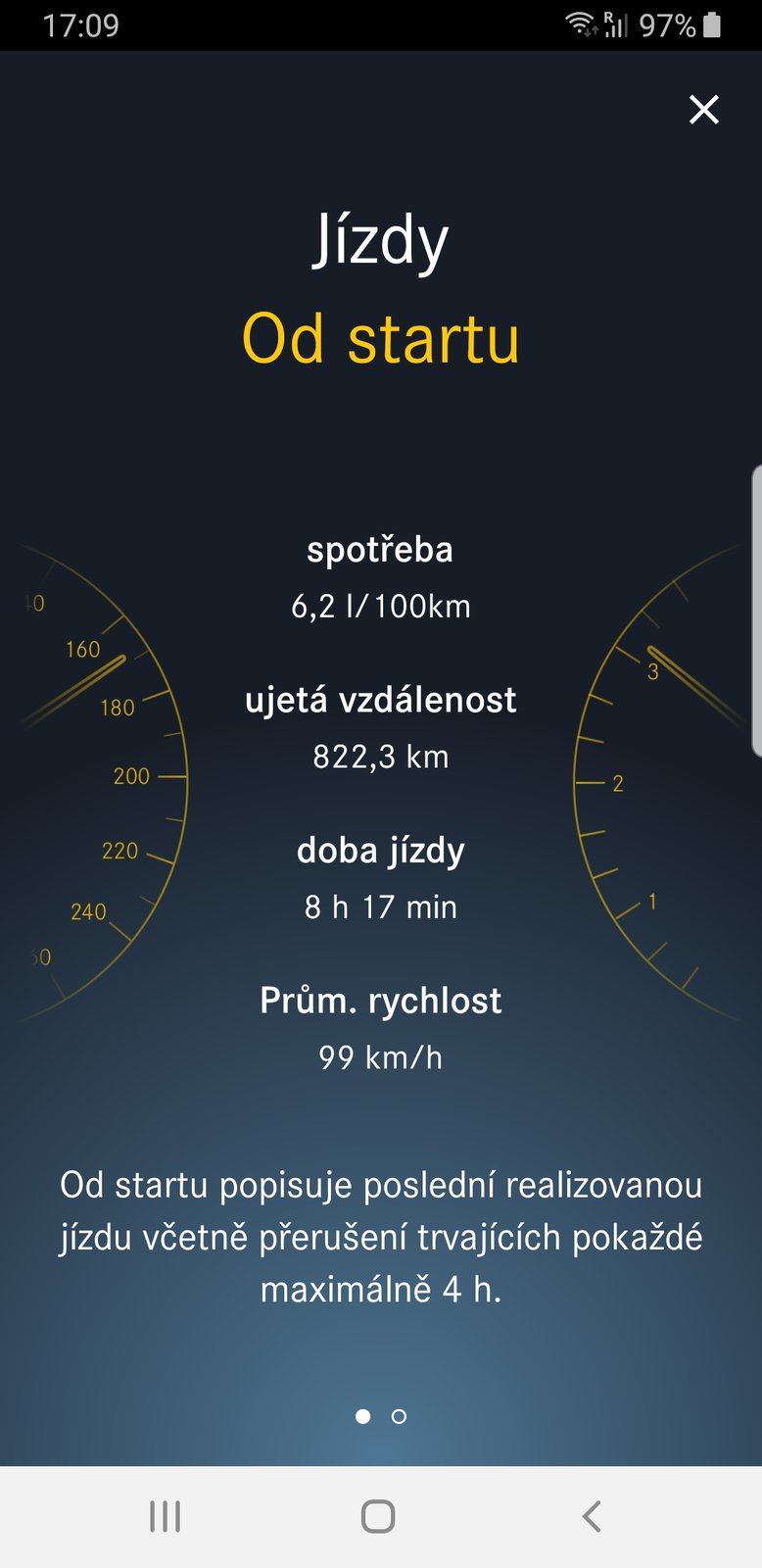Go back using the system back button
The height and width of the screenshot is (1568, 762).
tap(591, 1516)
